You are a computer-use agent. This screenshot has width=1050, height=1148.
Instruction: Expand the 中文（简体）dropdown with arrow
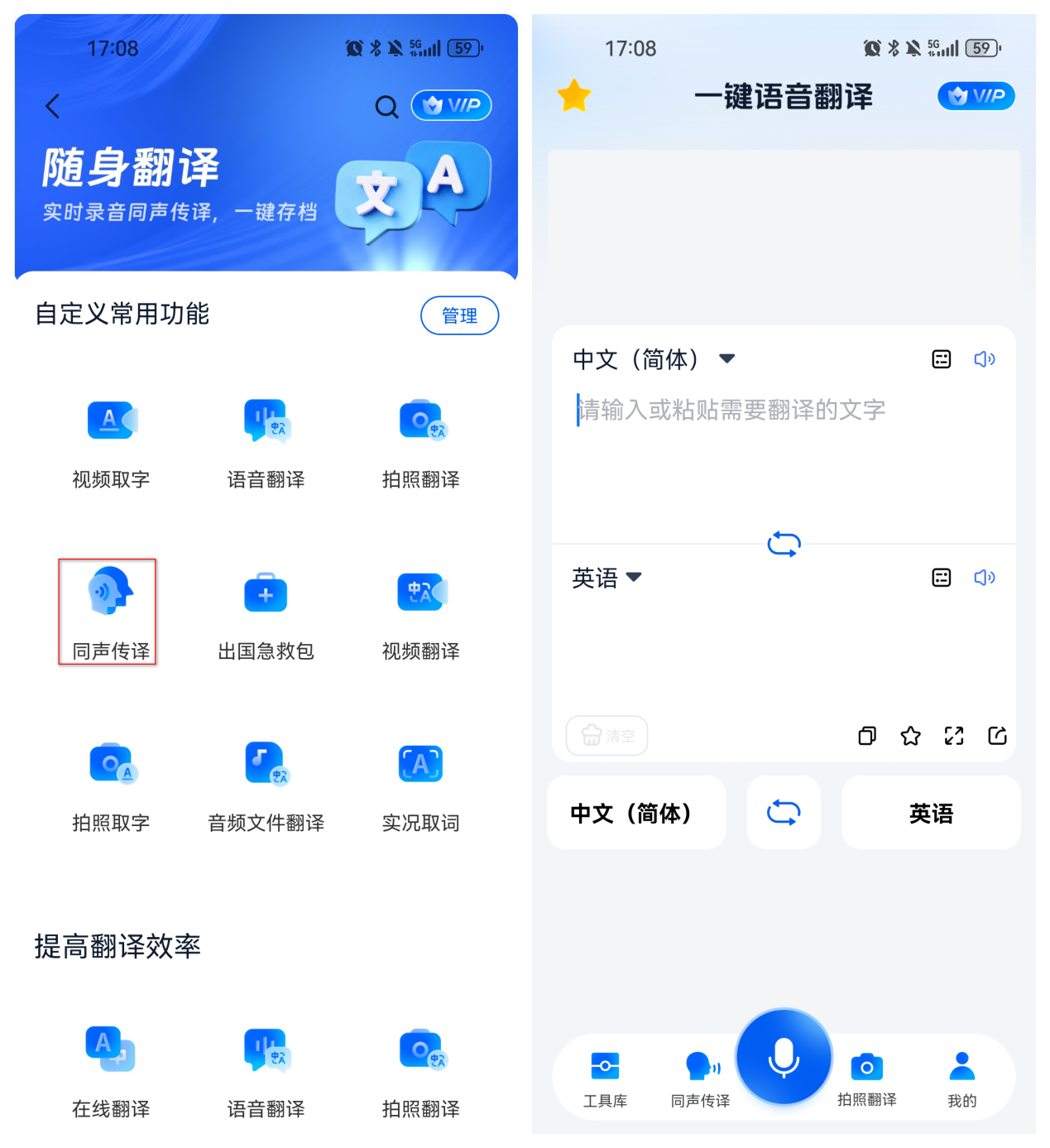(654, 359)
